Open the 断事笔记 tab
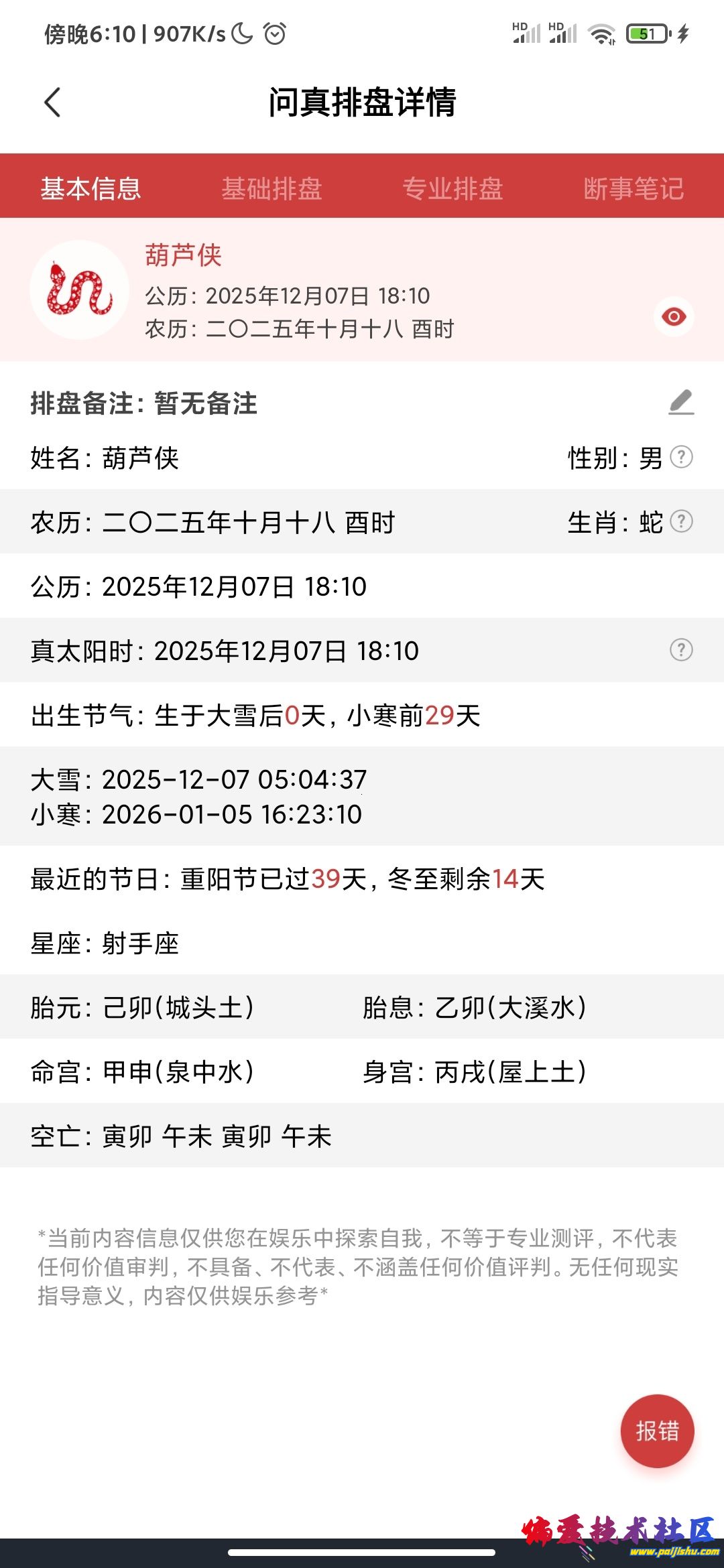724x1568 pixels. (x=633, y=188)
